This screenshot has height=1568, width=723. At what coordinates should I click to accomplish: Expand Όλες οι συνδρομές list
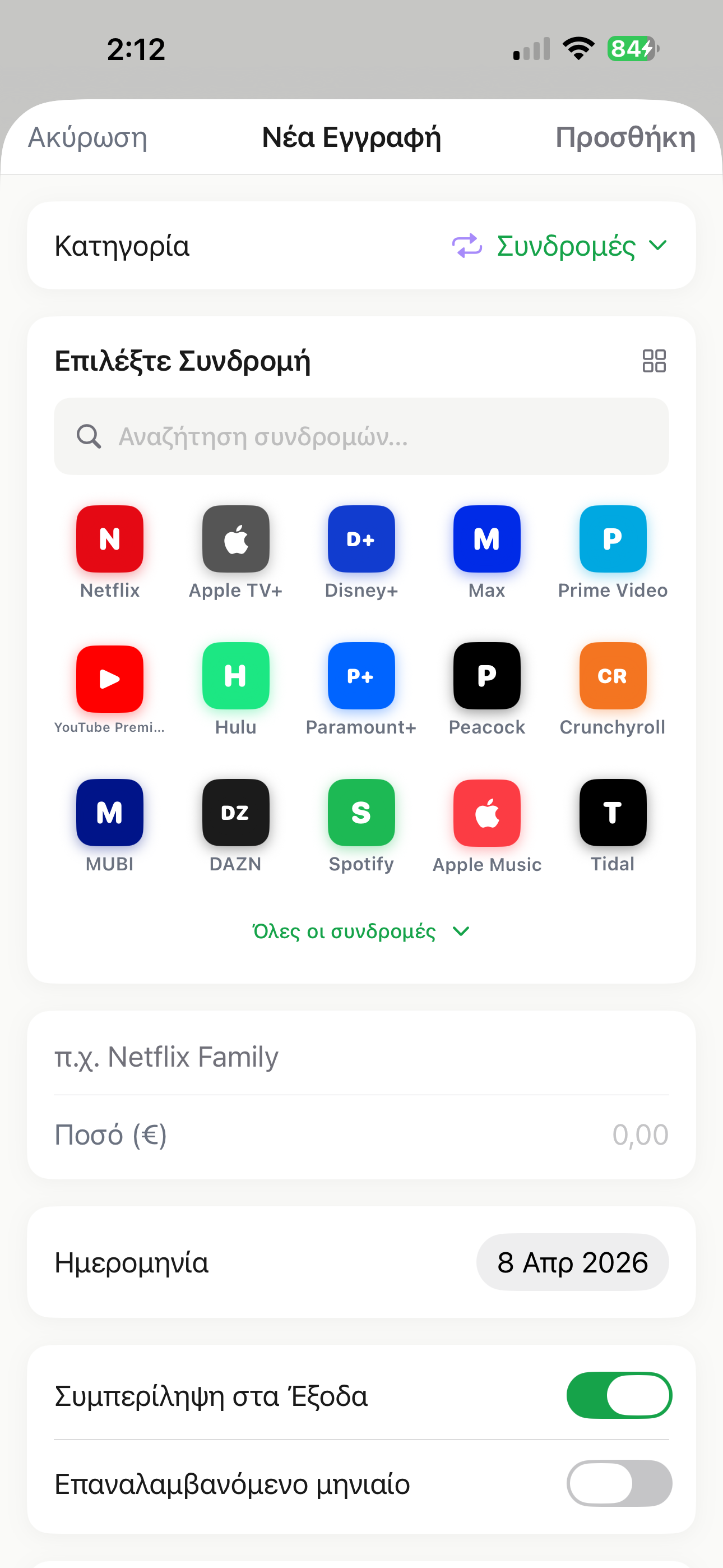click(361, 931)
